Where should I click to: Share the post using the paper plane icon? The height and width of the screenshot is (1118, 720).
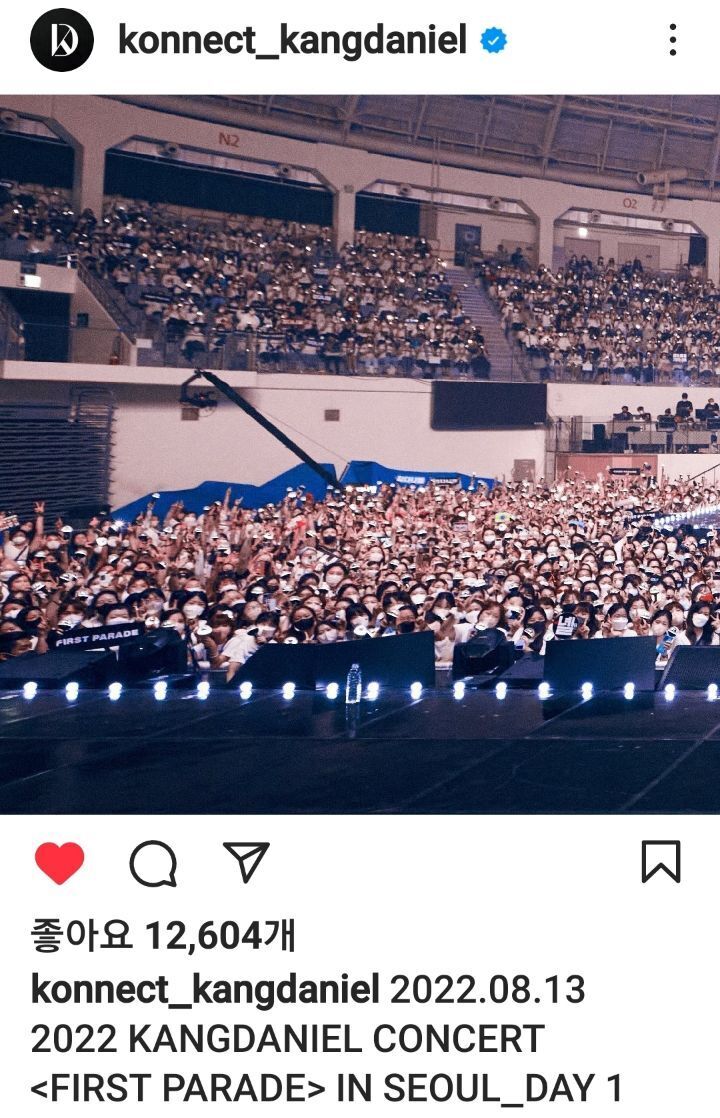245,862
